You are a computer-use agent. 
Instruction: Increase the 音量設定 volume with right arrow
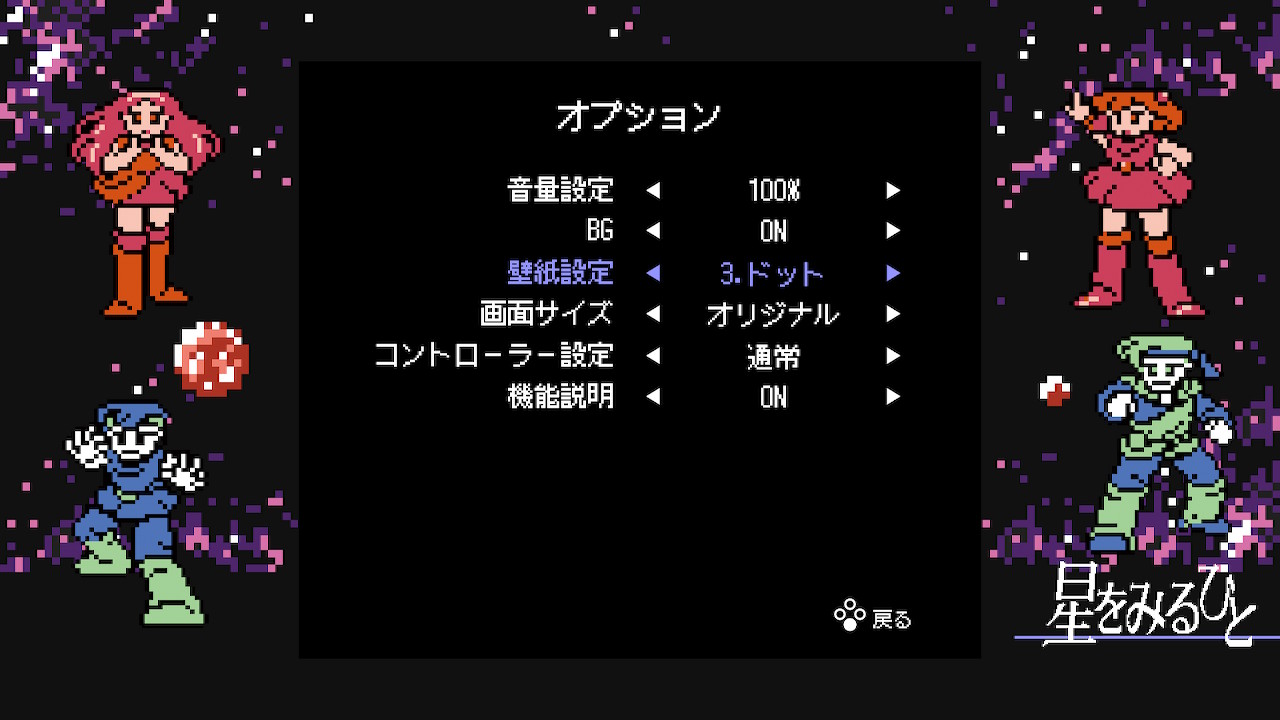coord(893,190)
